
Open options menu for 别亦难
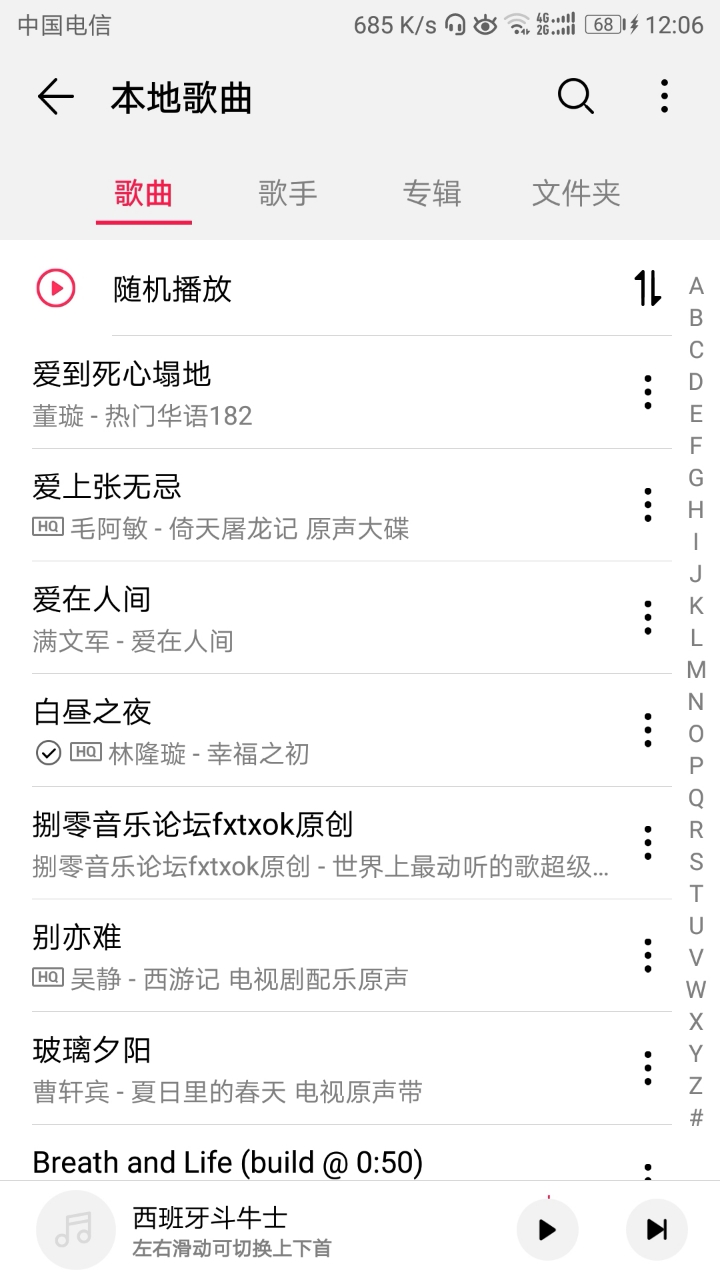click(x=647, y=954)
